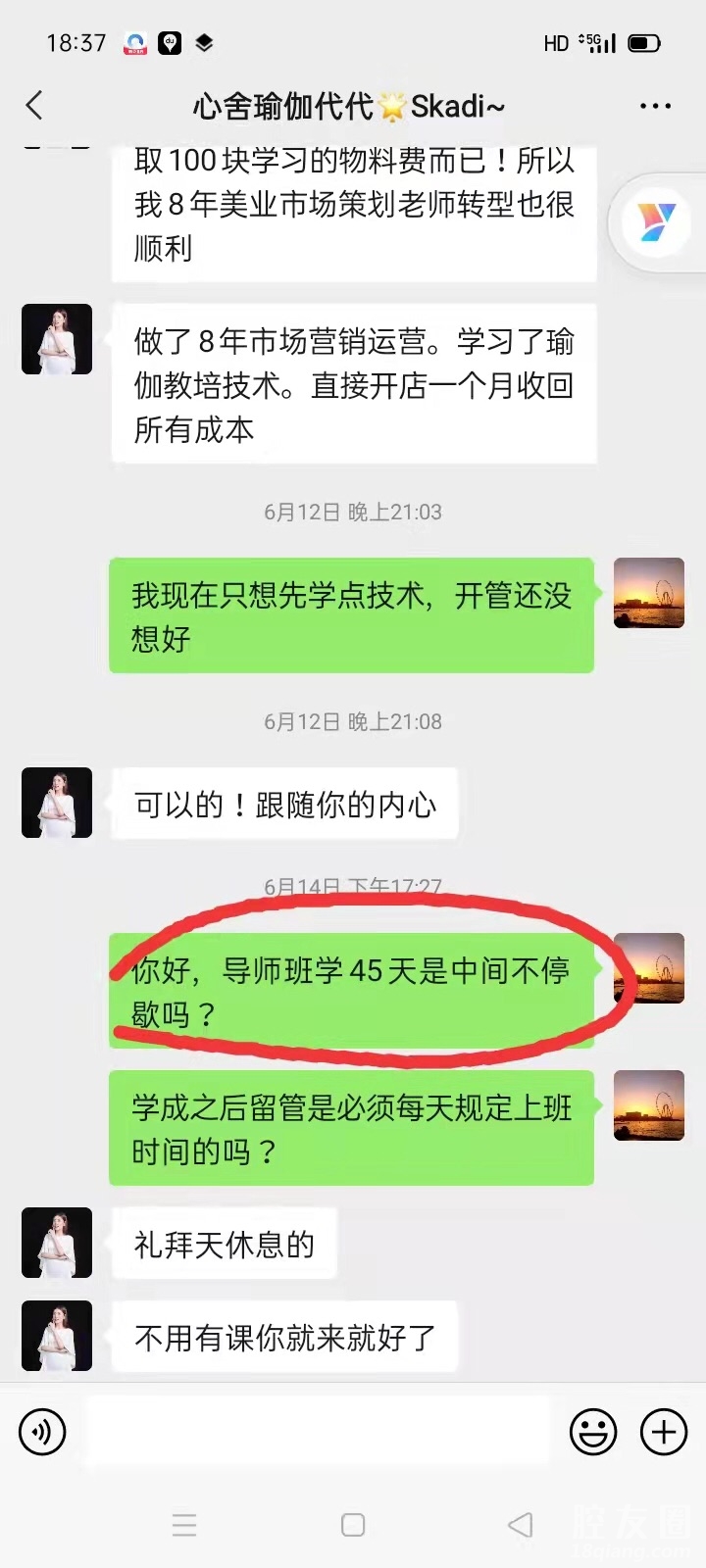Open contact avatar beside 礼拜天休息的
The width and height of the screenshot is (706, 1568).
pyautogui.click(x=57, y=1243)
